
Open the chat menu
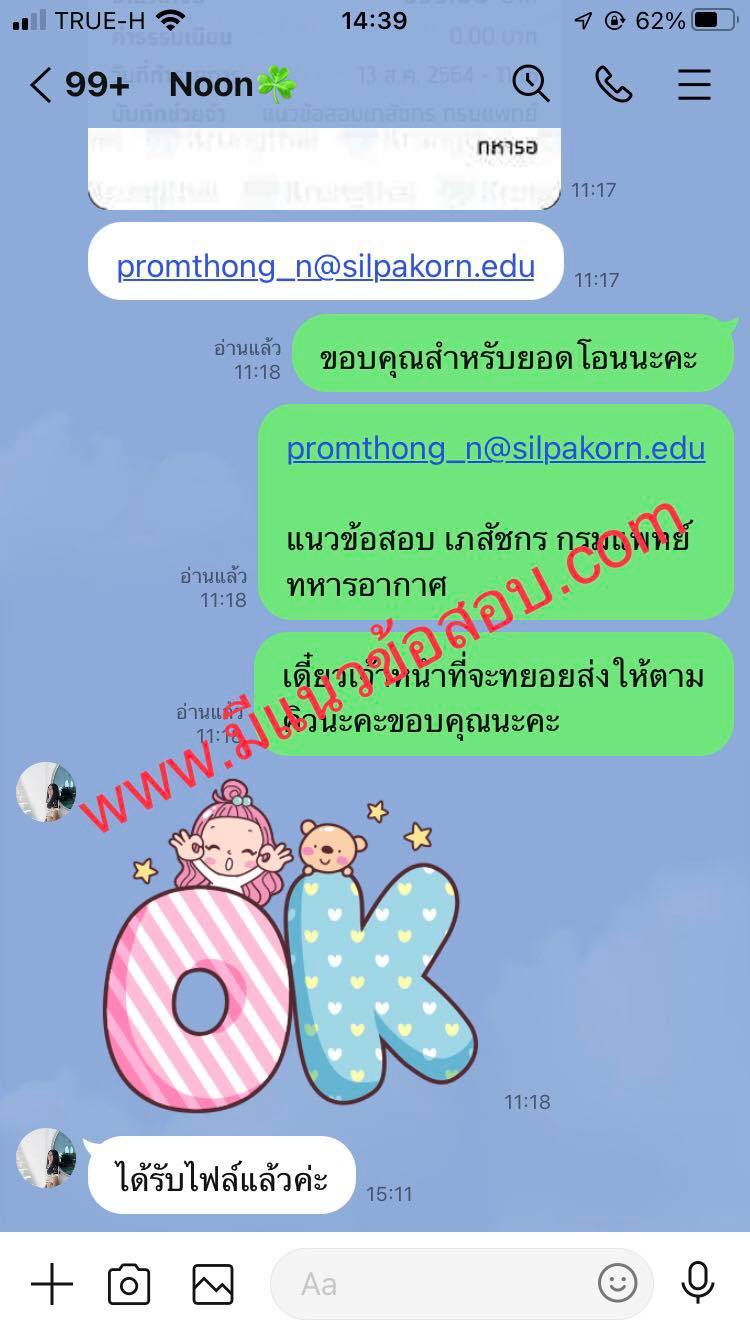tap(694, 85)
